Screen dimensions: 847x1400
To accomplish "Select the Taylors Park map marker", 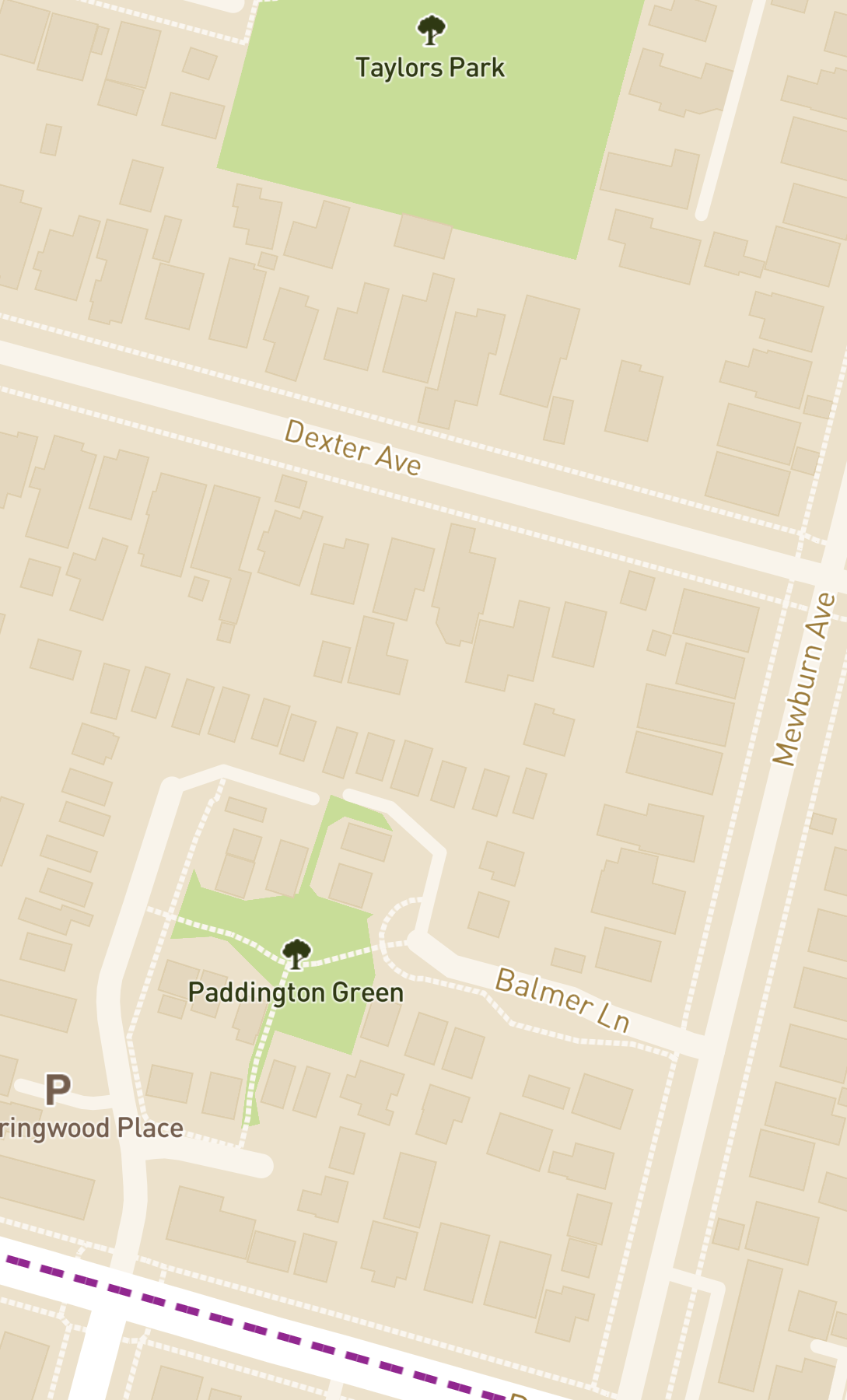I will (x=431, y=31).
